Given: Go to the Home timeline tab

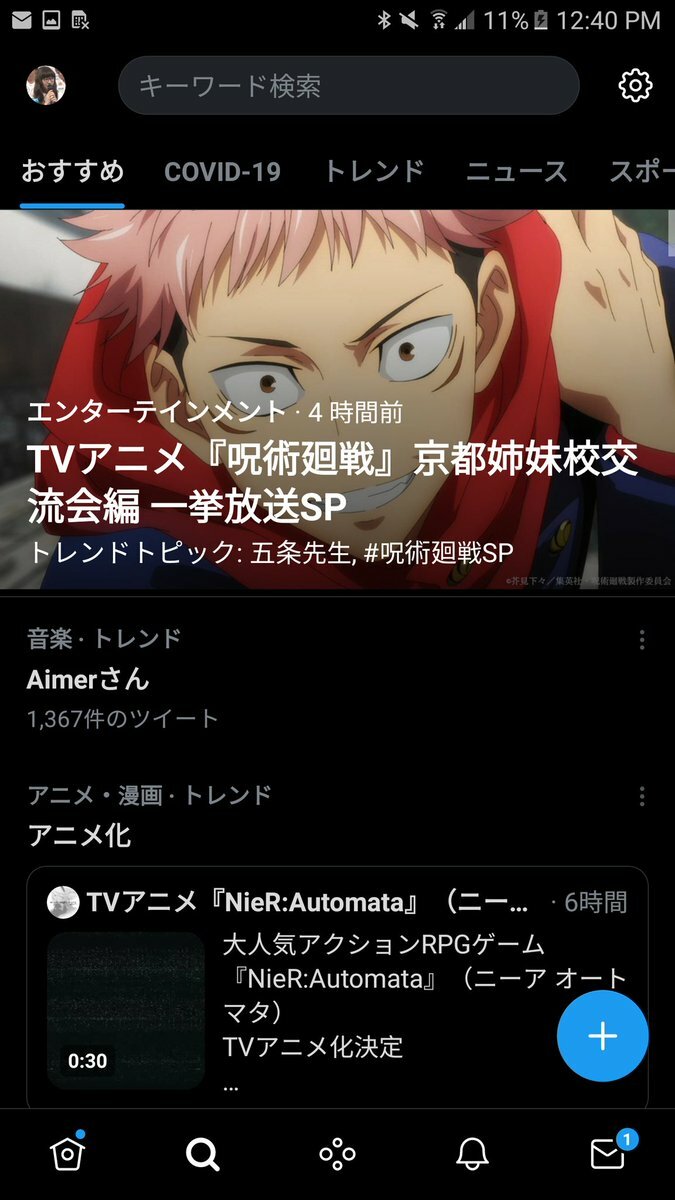Looking at the screenshot, I should click(67, 1155).
